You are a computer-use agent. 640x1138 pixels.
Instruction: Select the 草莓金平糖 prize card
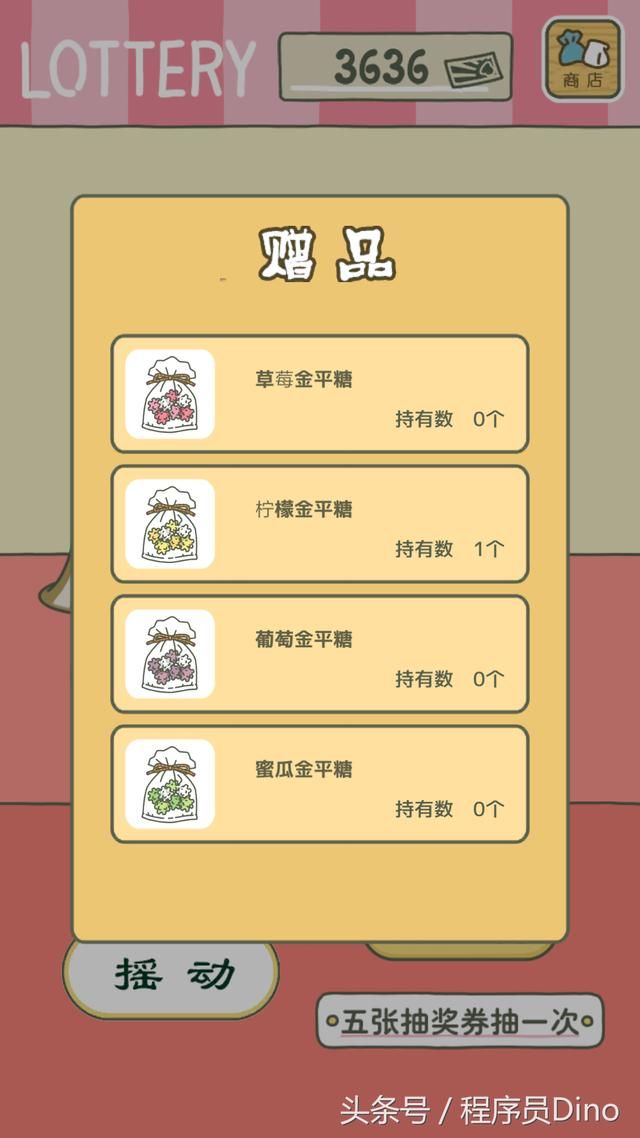pyautogui.click(x=319, y=394)
